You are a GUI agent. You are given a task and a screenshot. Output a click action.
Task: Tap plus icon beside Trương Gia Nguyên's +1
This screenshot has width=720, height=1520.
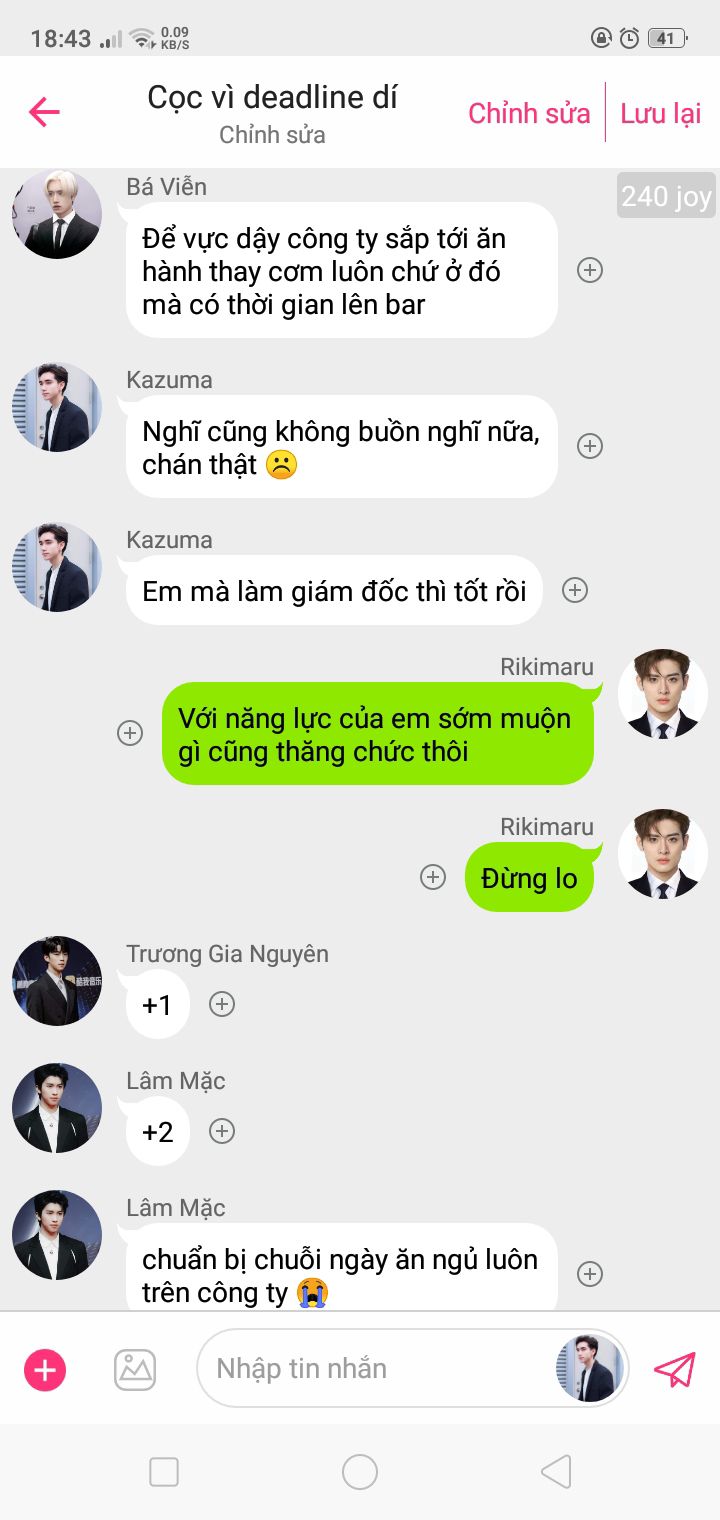pos(222,1004)
